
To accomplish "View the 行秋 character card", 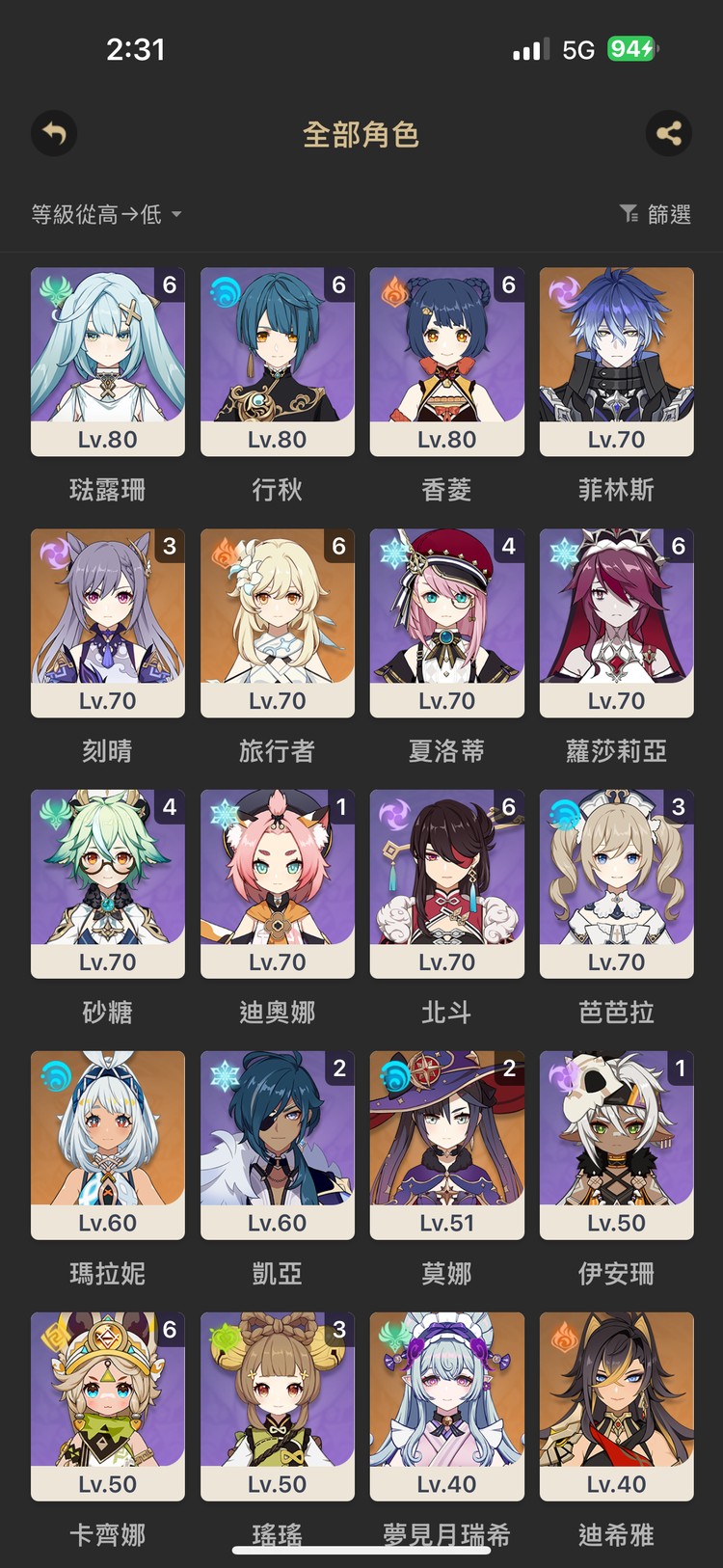I will pyautogui.click(x=278, y=362).
